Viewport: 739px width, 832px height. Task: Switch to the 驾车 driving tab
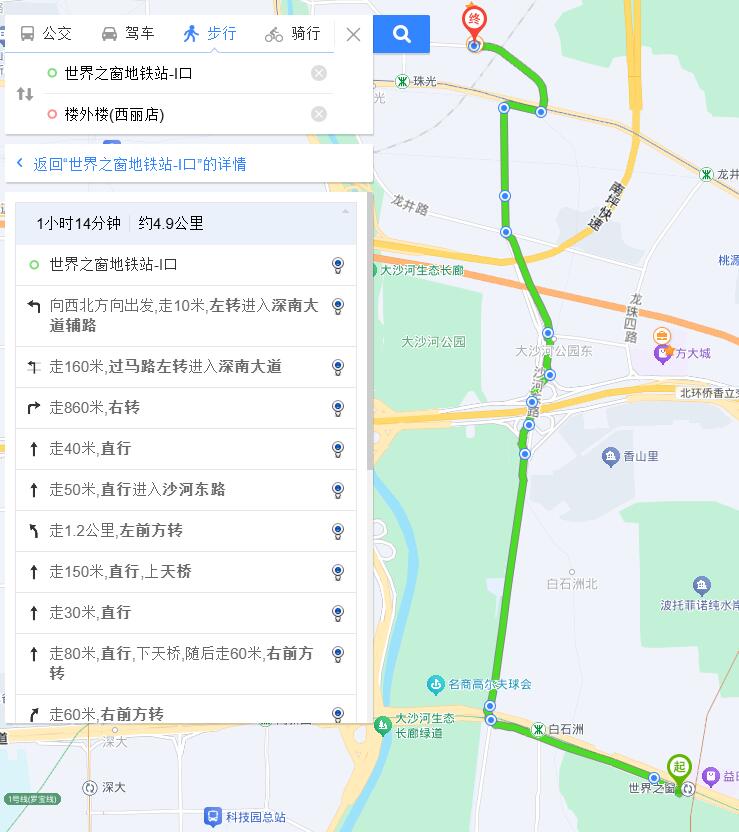coord(128,34)
